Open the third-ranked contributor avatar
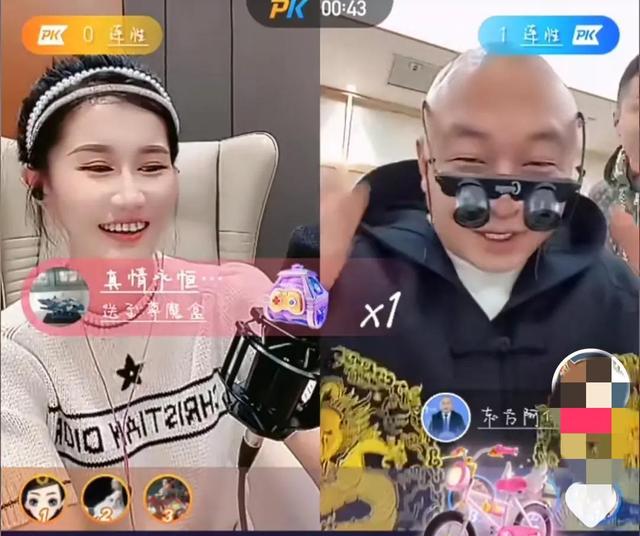The height and width of the screenshot is (536, 640). click(x=167, y=495)
